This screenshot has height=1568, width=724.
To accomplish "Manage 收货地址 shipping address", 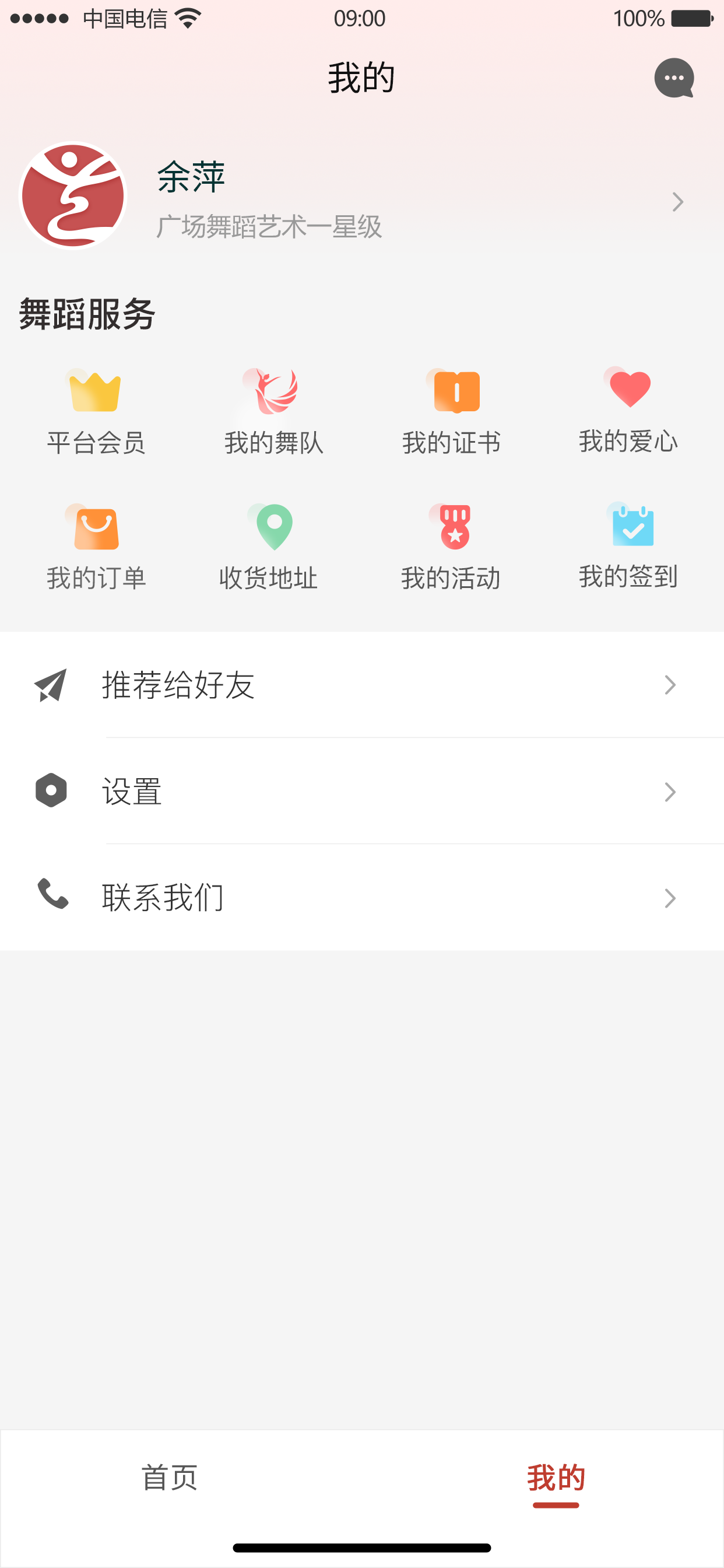I will (268, 547).
